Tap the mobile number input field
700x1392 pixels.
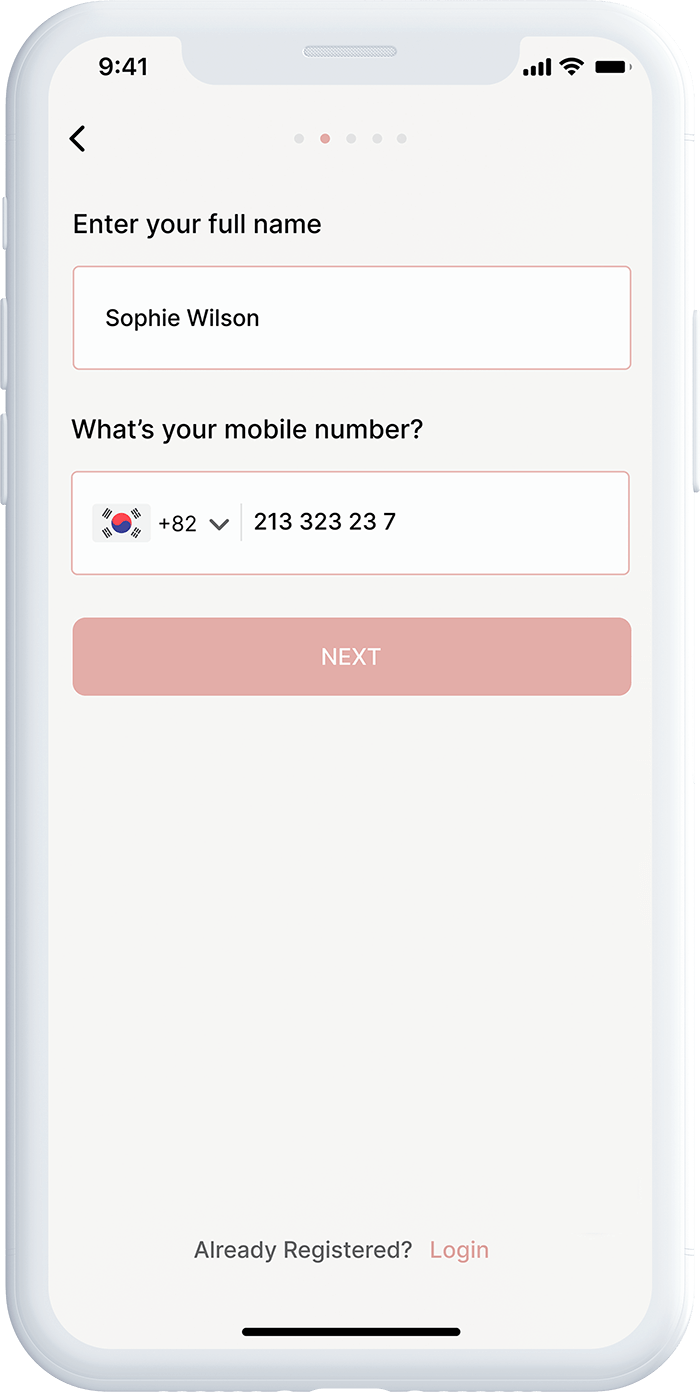(x=434, y=523)
